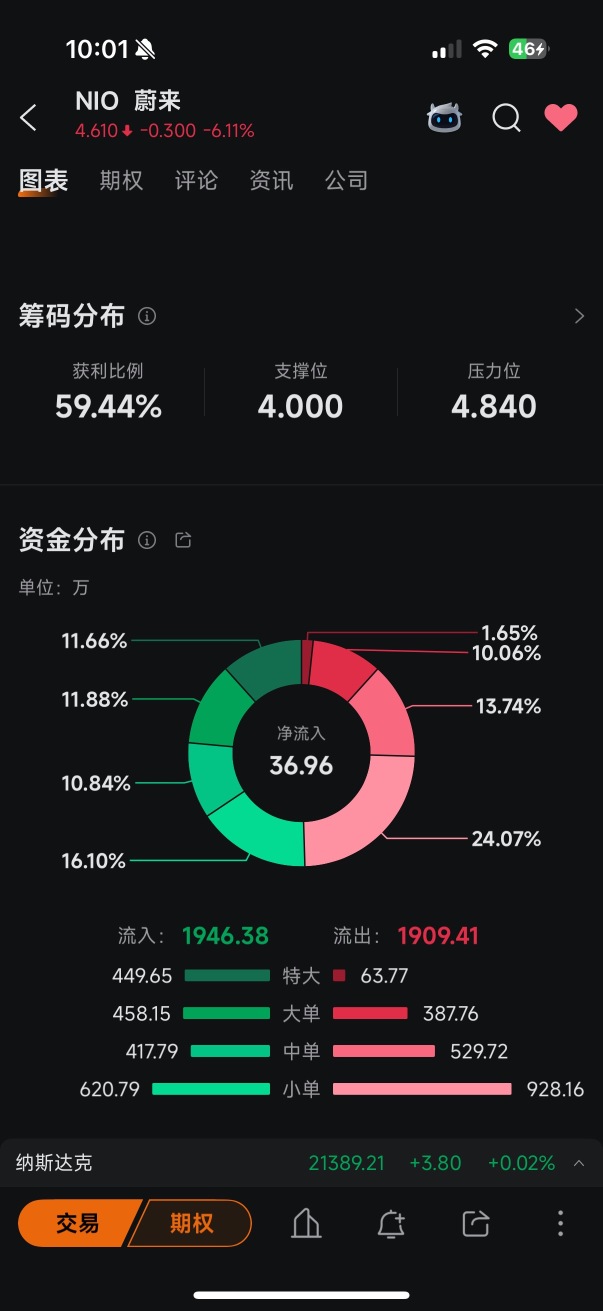The image size is (603, 1311).
Task: Toggle the heart favorite for NIO
Action: pyautogui.click(x=561, y=118)
